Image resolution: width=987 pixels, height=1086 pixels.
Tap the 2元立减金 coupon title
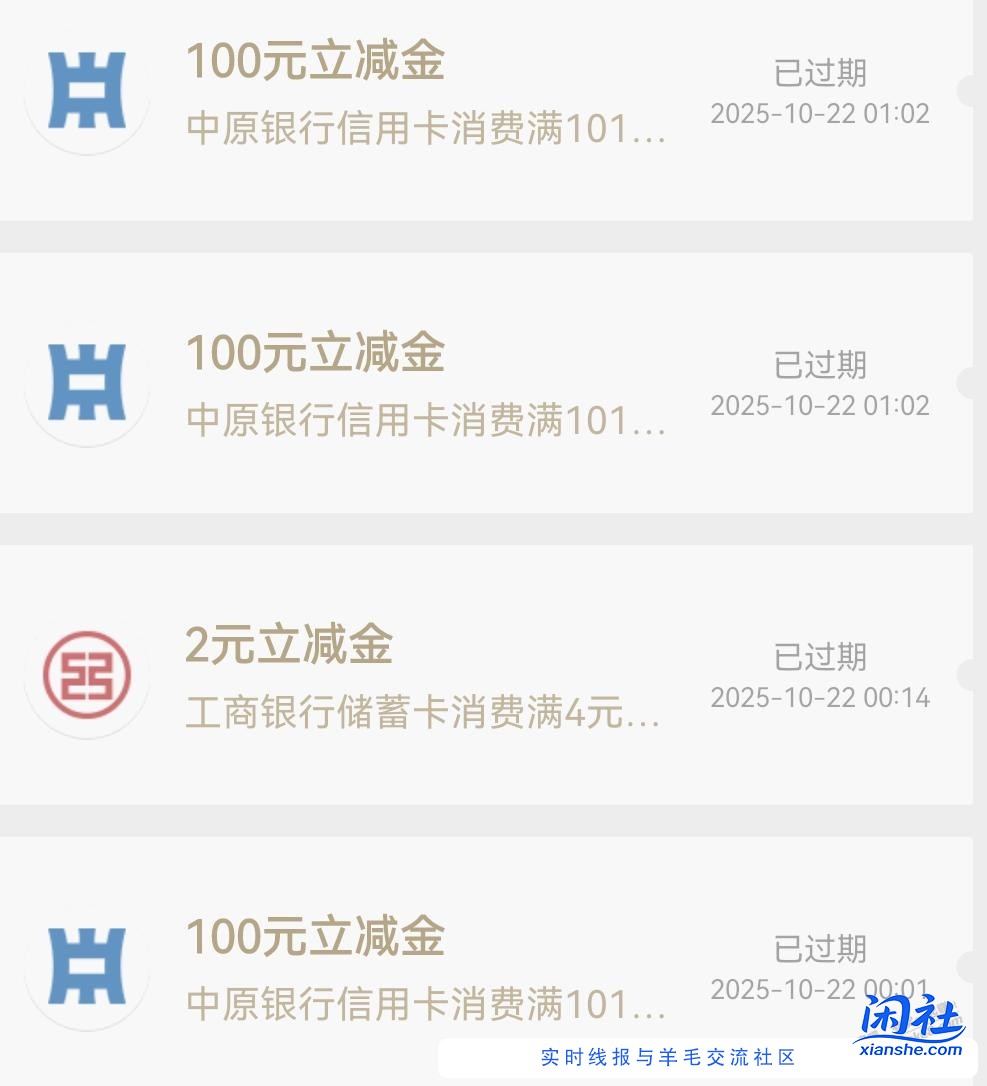tap(289, 646)
